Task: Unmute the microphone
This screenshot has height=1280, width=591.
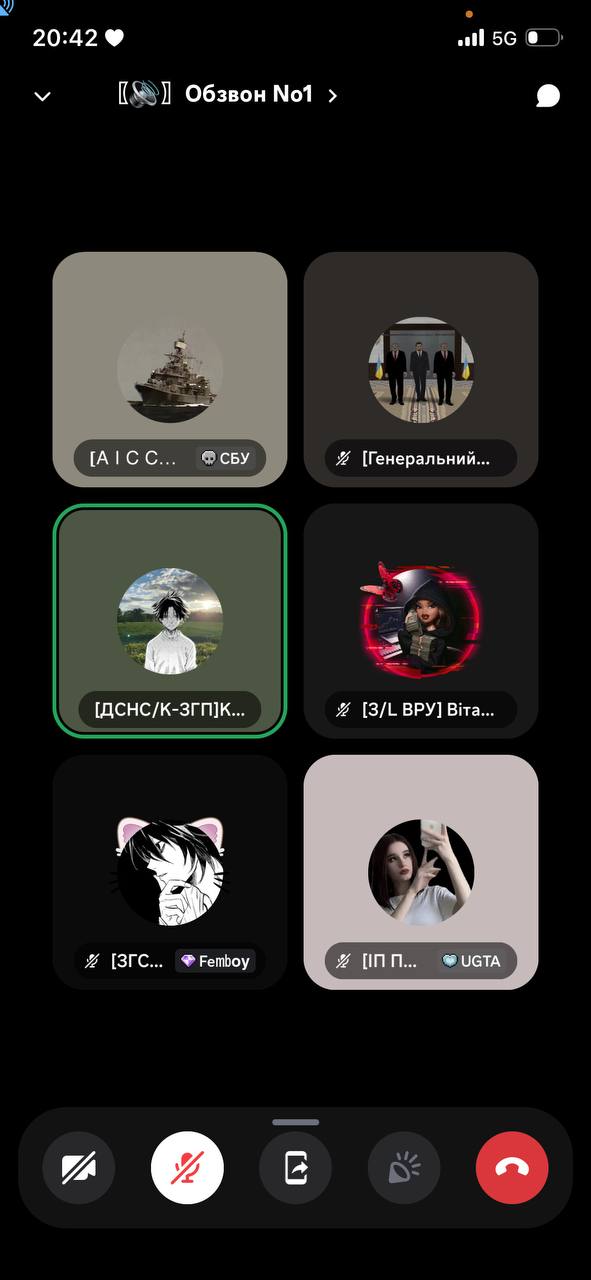Action: (x=187, y=1167)
